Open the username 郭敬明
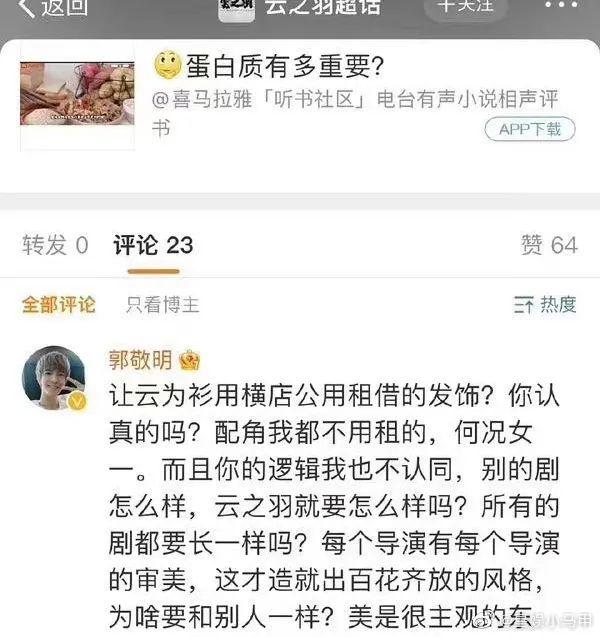Viewport: 600px width, 637px height. click(x=140, y=360)
